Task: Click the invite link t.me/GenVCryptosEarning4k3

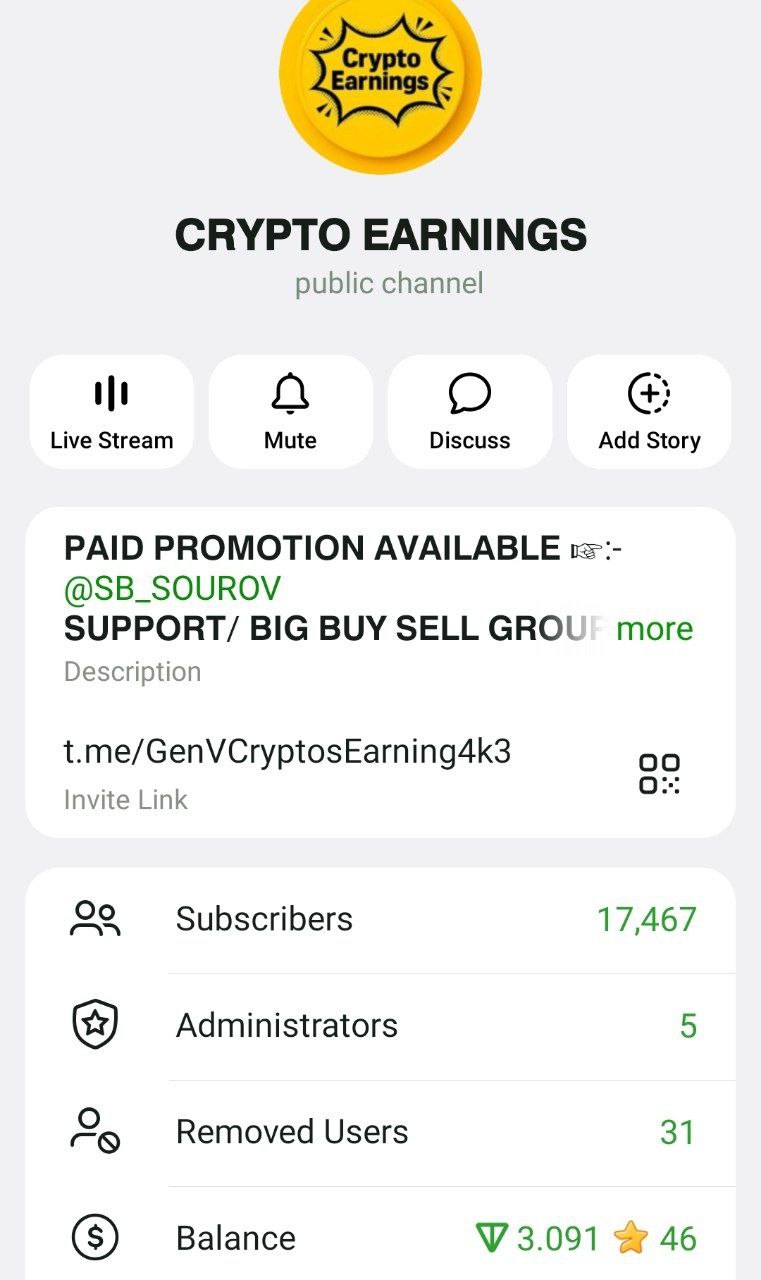Action: pos(286,751)
